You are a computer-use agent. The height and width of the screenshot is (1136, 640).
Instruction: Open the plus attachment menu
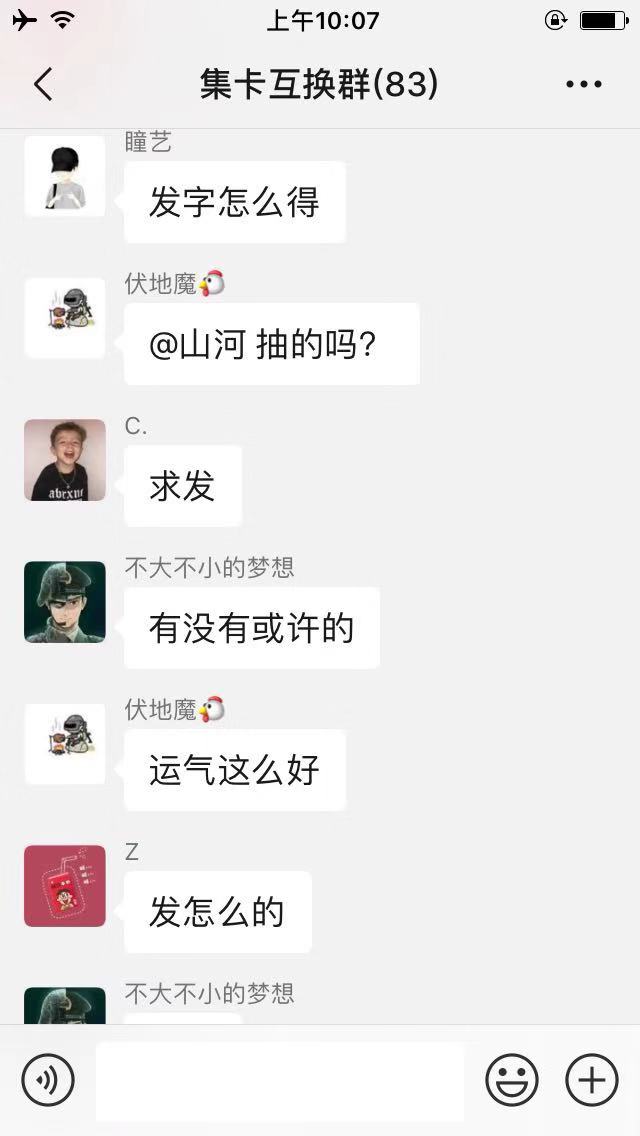[592, 1080]
